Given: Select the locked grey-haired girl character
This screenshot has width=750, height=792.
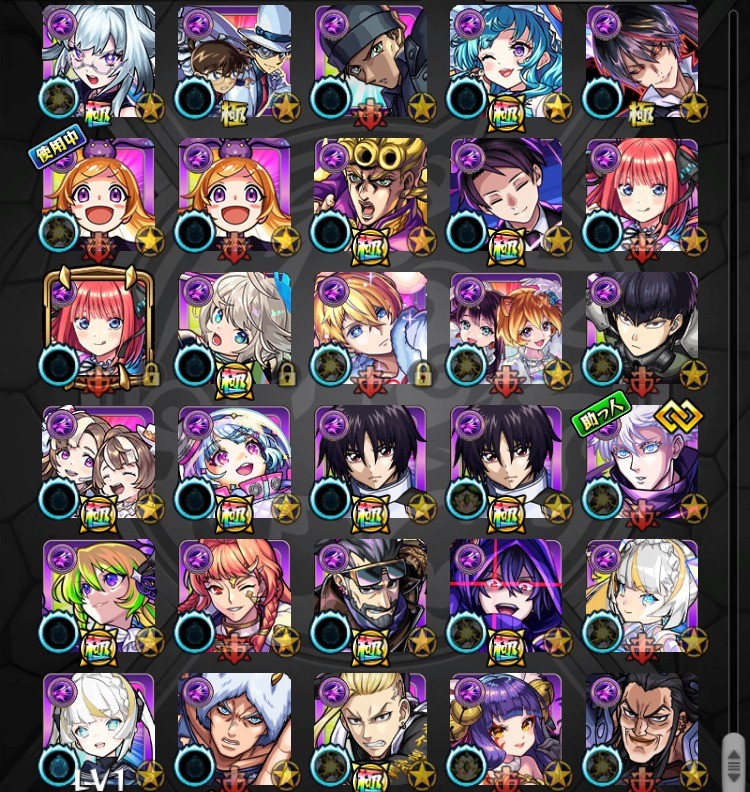Looking at the screenshot, I should point(235,328).
